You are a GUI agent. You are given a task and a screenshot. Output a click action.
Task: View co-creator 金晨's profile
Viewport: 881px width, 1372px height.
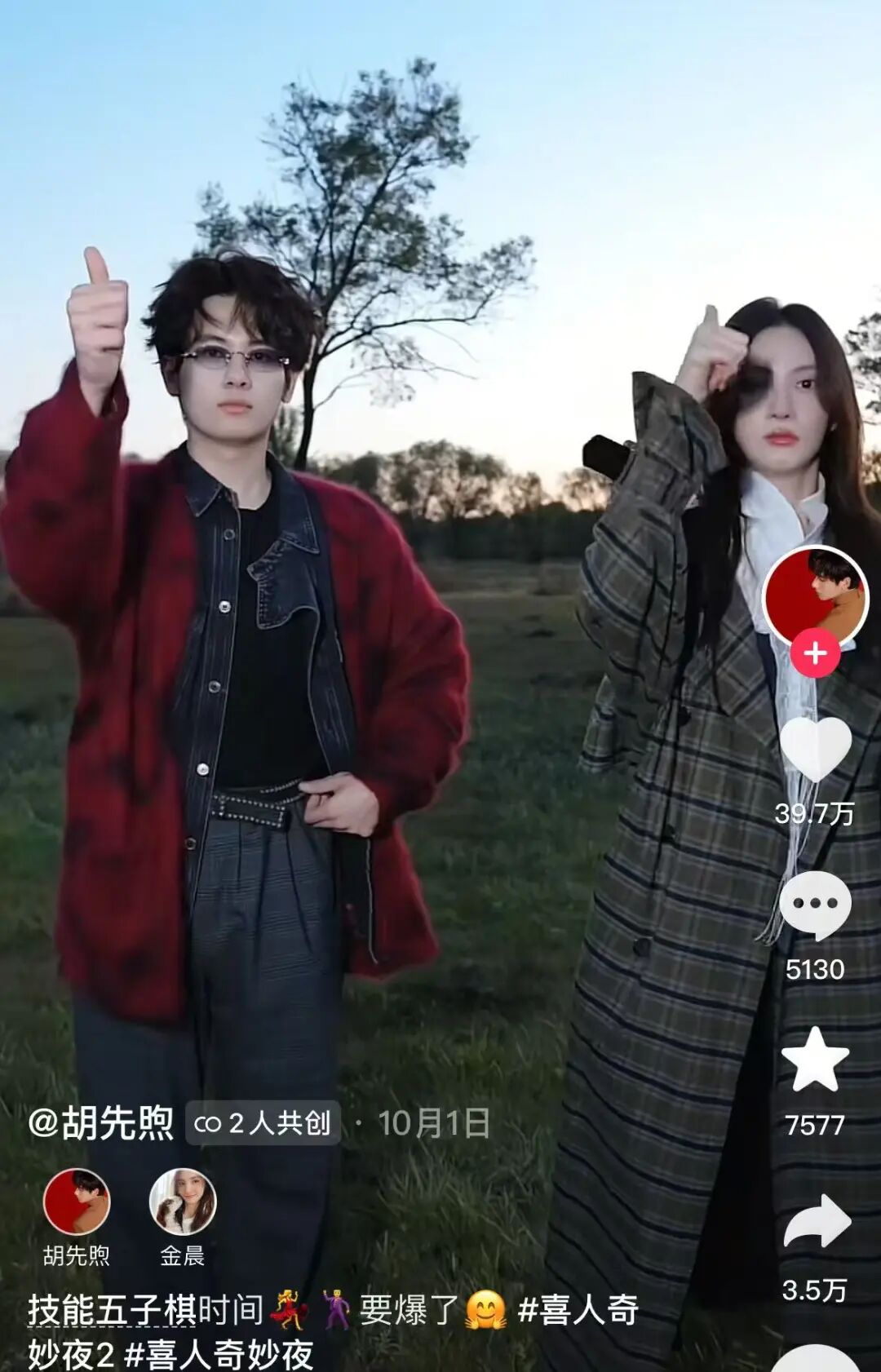click(x=183, y=1202)
